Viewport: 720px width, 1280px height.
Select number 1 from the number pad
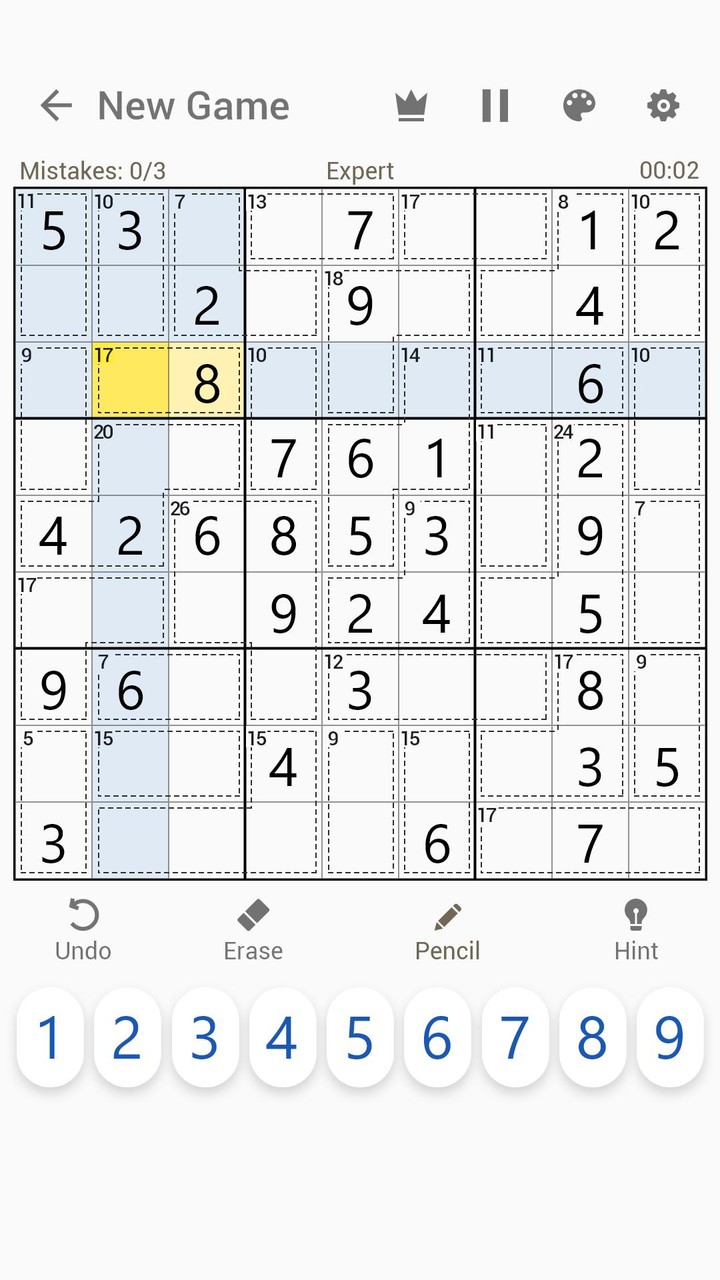(x=49, y=1038)
